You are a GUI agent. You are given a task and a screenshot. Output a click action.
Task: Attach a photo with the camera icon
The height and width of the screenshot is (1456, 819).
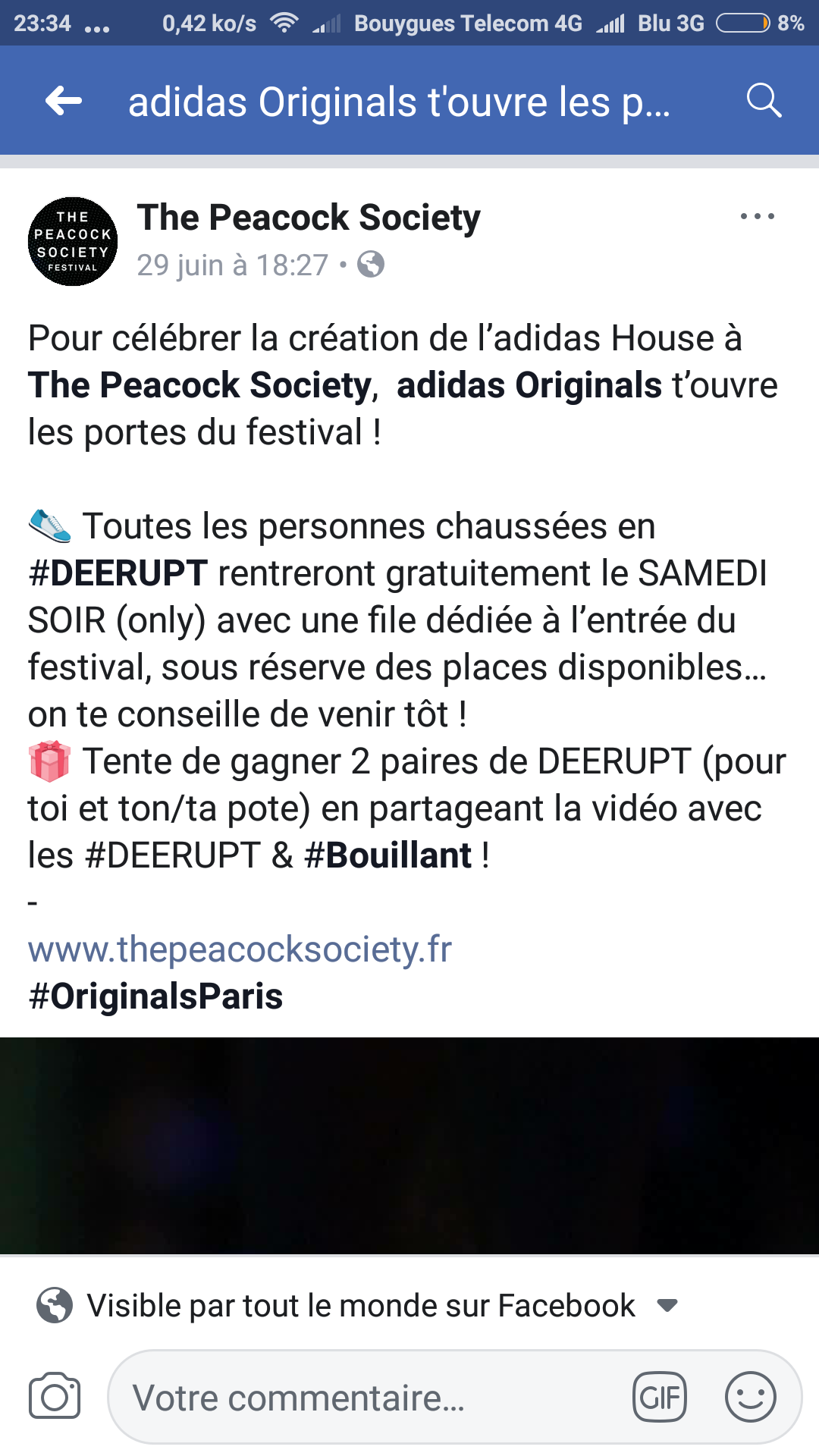point(55,1397)
